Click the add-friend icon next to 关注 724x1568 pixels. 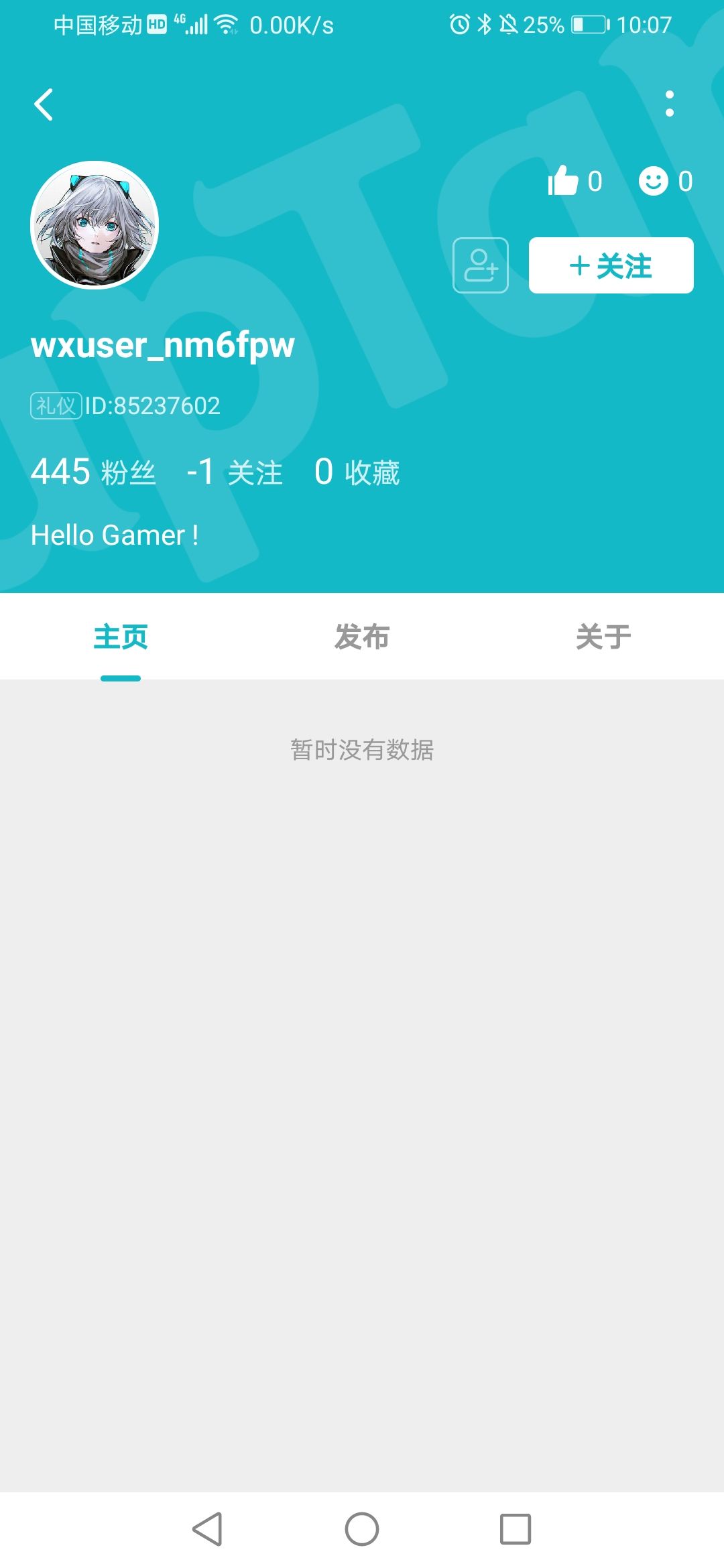coord(481,265)
